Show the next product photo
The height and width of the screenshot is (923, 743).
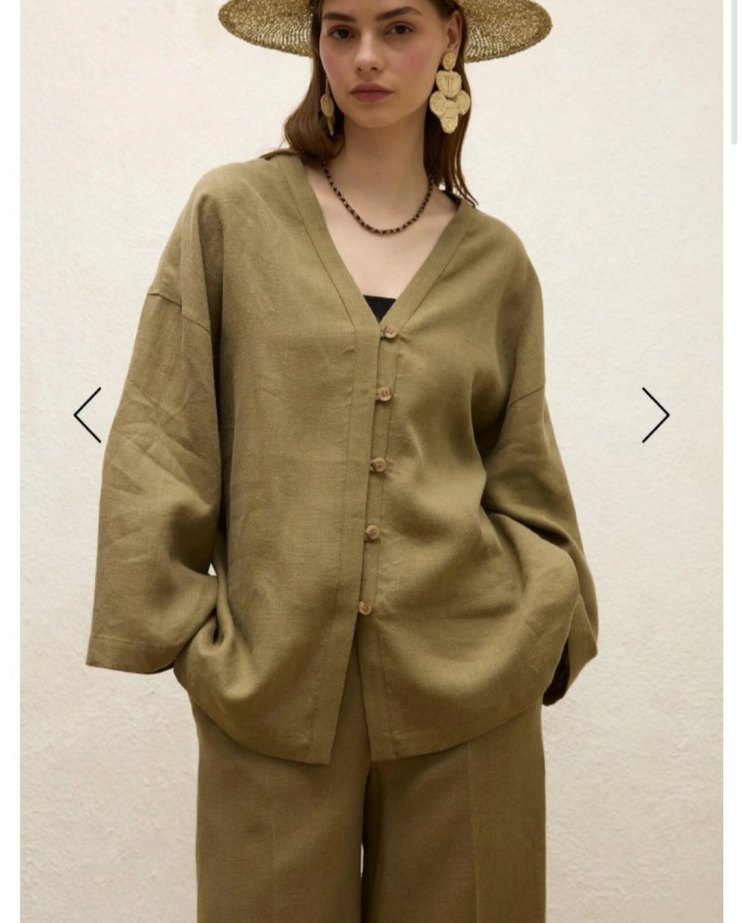655,415
